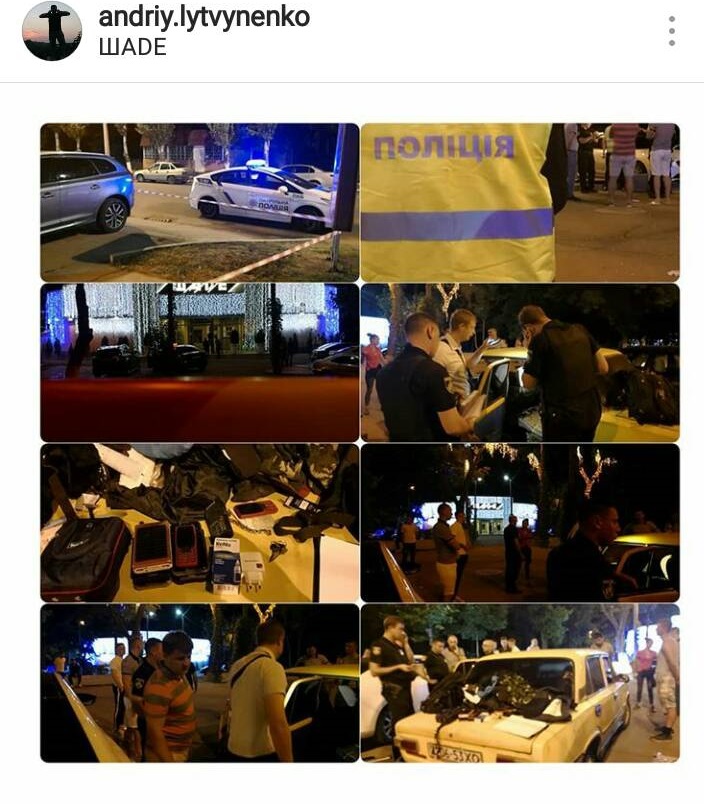Open the post's overflow menu

[672, 31]
